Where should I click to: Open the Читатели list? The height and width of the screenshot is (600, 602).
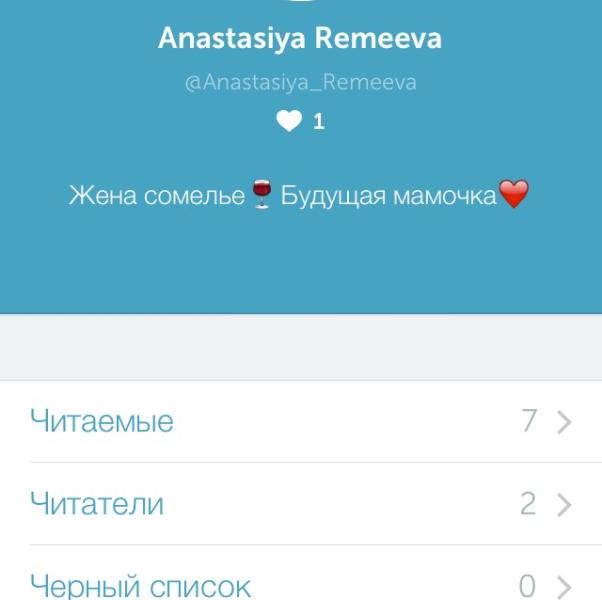[300, 503]
